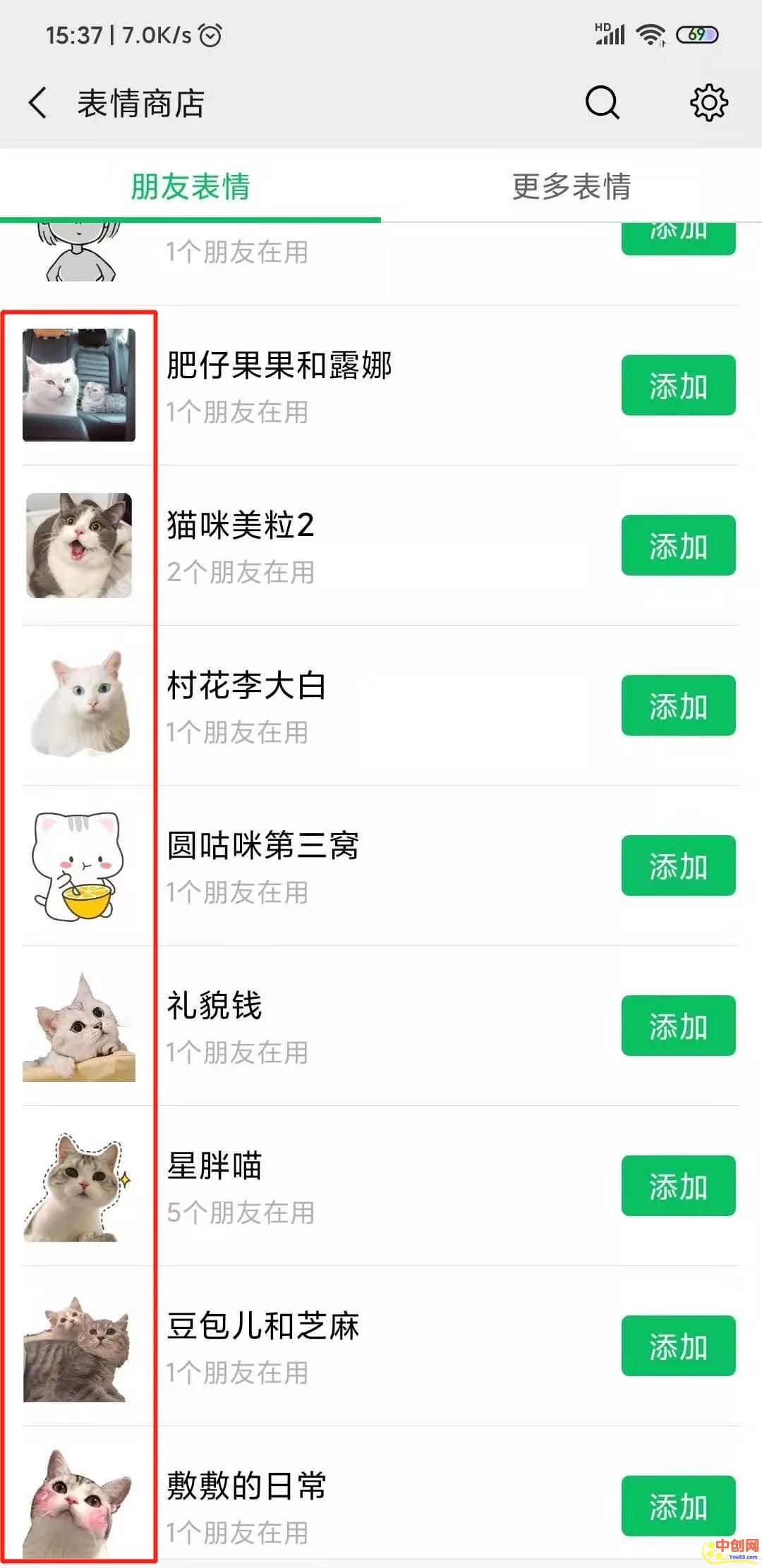Add the 礼貌钱 sticker pack
762x1568 pixels.
click(678, 1026)
